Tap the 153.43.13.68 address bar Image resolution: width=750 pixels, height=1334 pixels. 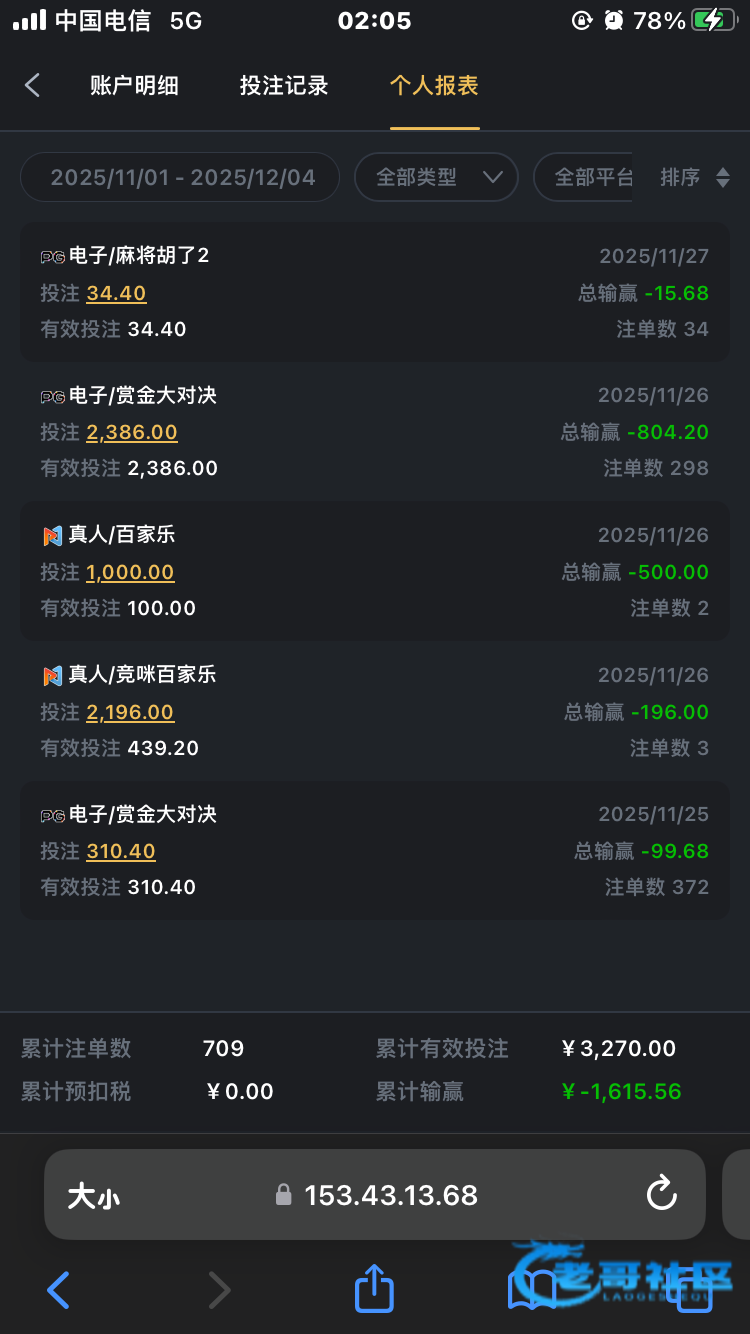click(x=390, y=1195)
